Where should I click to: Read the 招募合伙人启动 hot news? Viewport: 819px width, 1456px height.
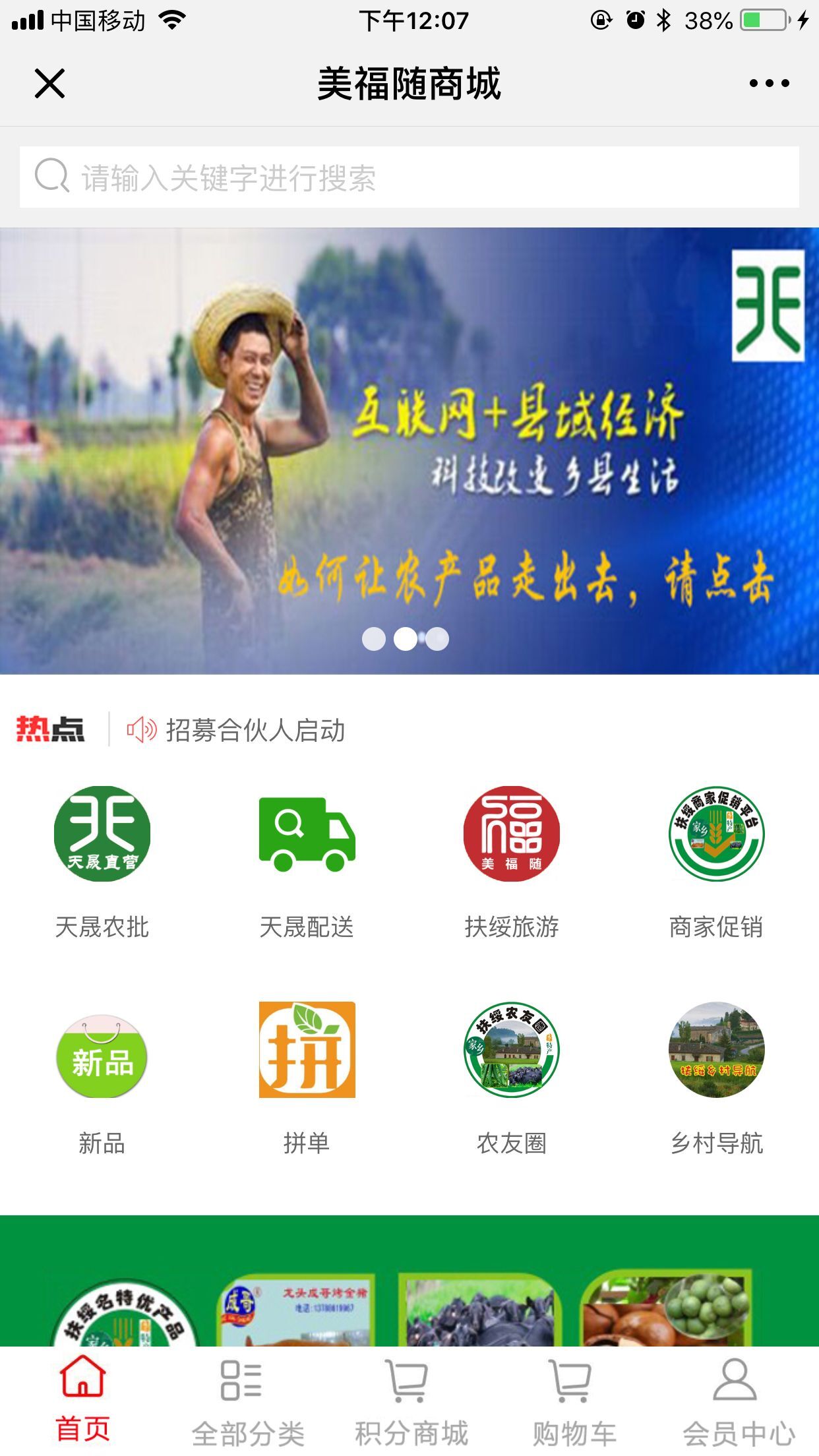pyautogui.click(x=255, y=730)
